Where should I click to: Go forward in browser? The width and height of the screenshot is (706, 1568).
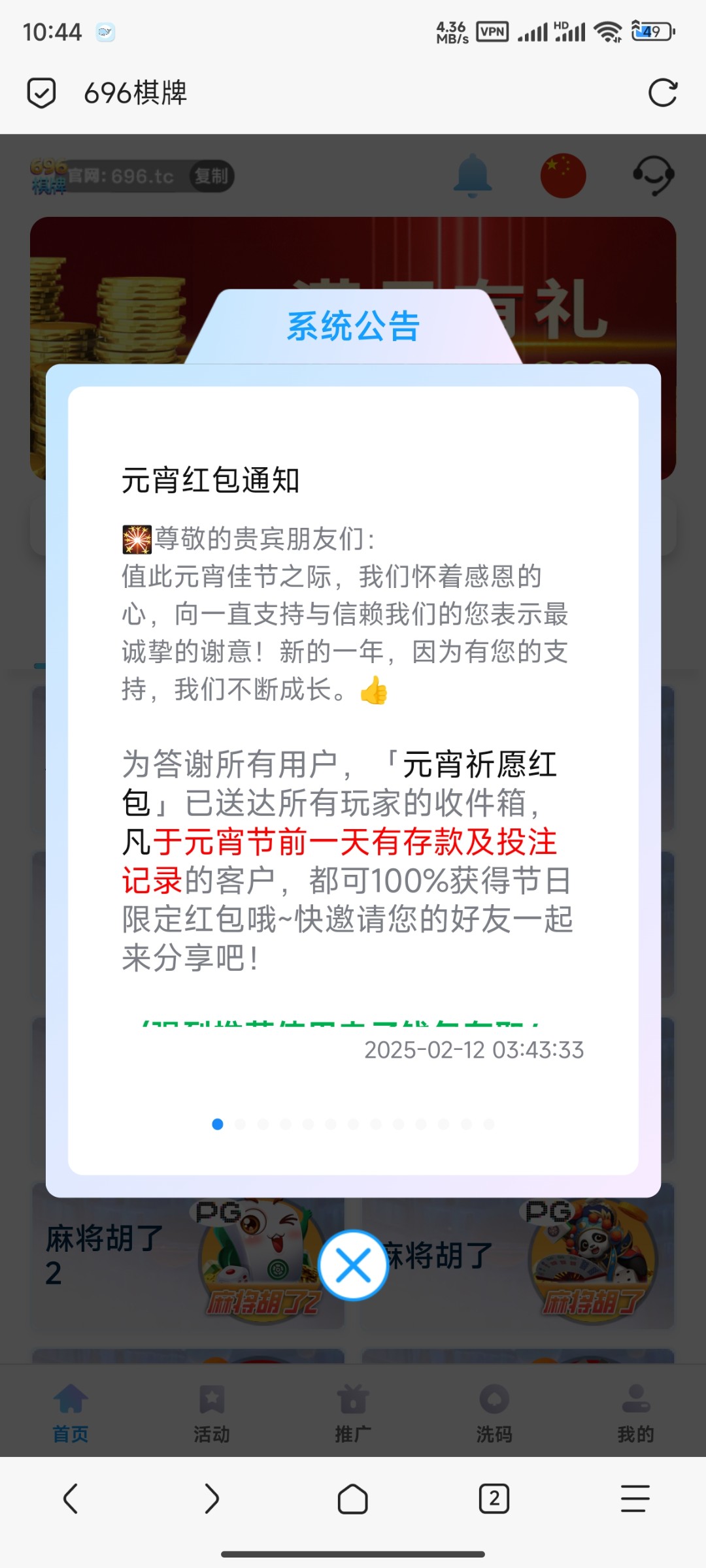tap(212, 1498)
